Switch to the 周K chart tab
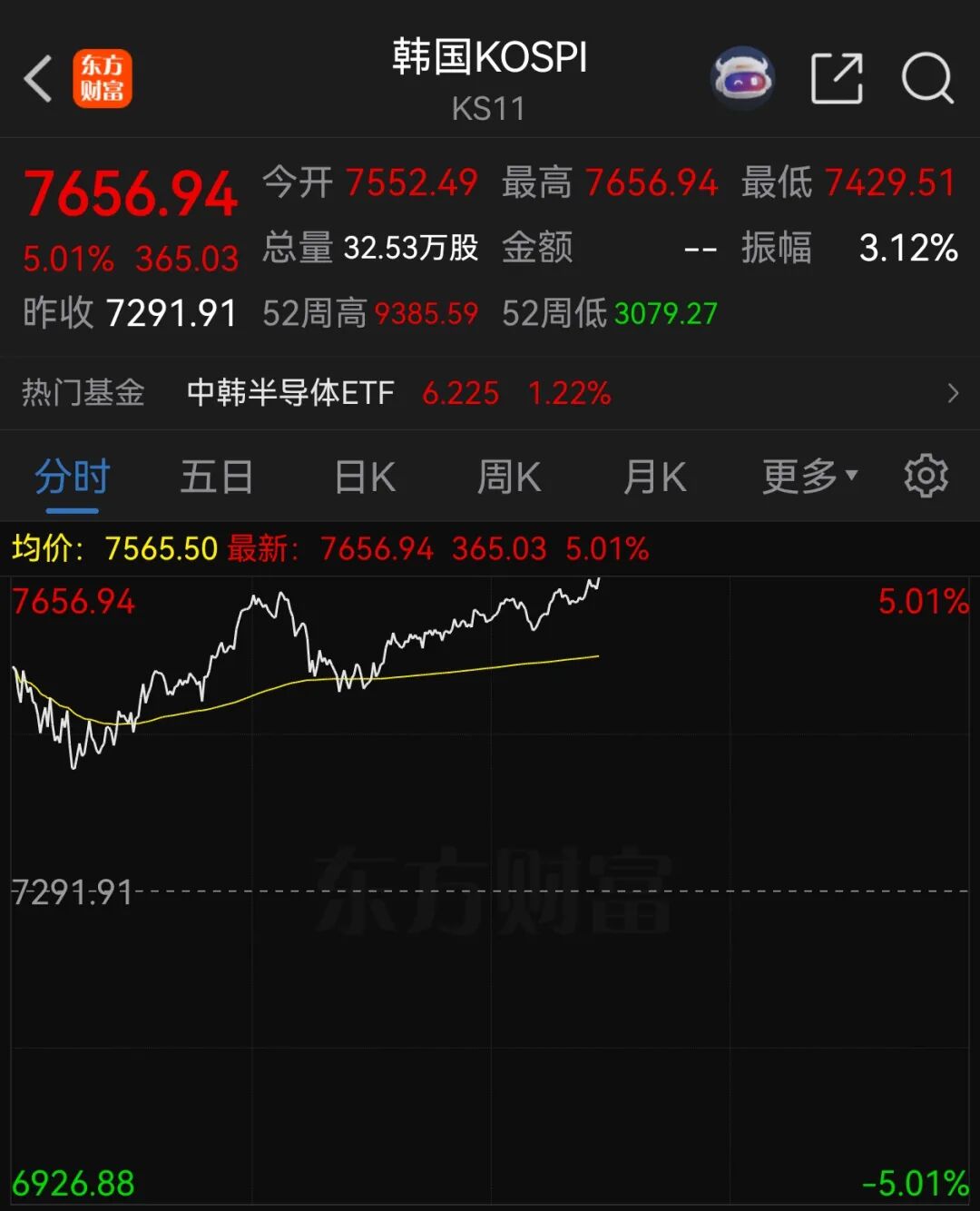The height and width of the screenshot is (1211, 980). 509,477
